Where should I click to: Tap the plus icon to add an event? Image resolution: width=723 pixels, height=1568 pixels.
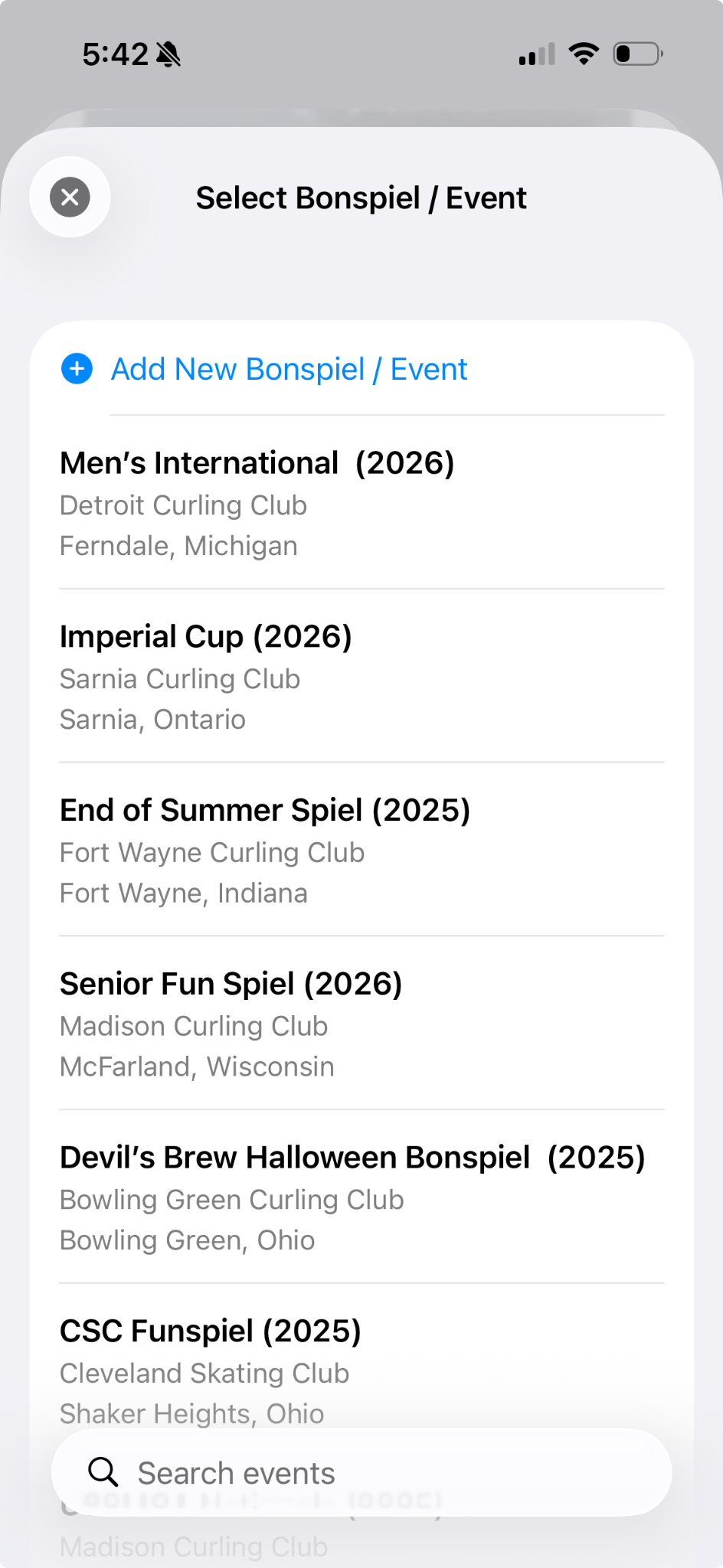click(76, 369)
